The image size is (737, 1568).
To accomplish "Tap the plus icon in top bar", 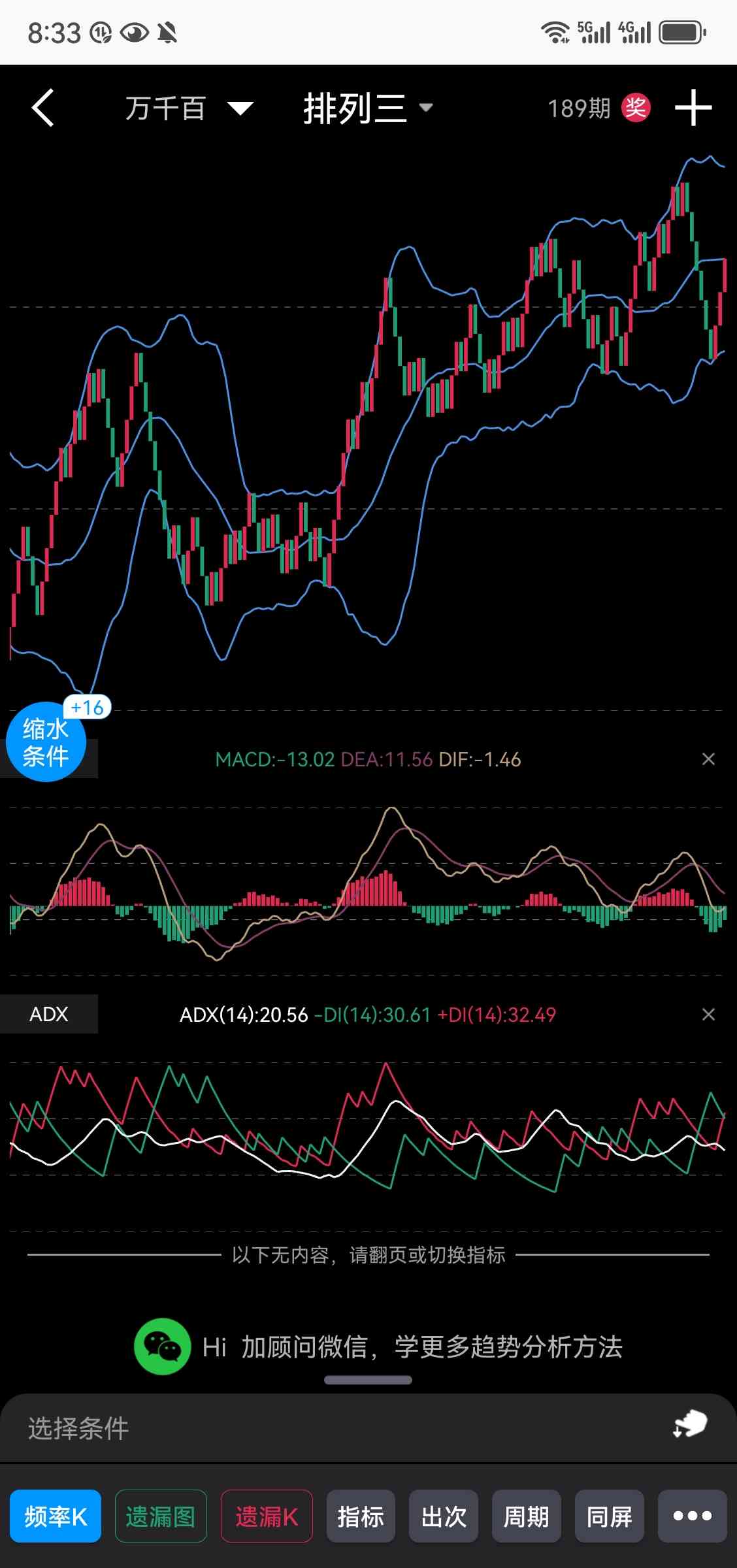I will pos(693,108).
